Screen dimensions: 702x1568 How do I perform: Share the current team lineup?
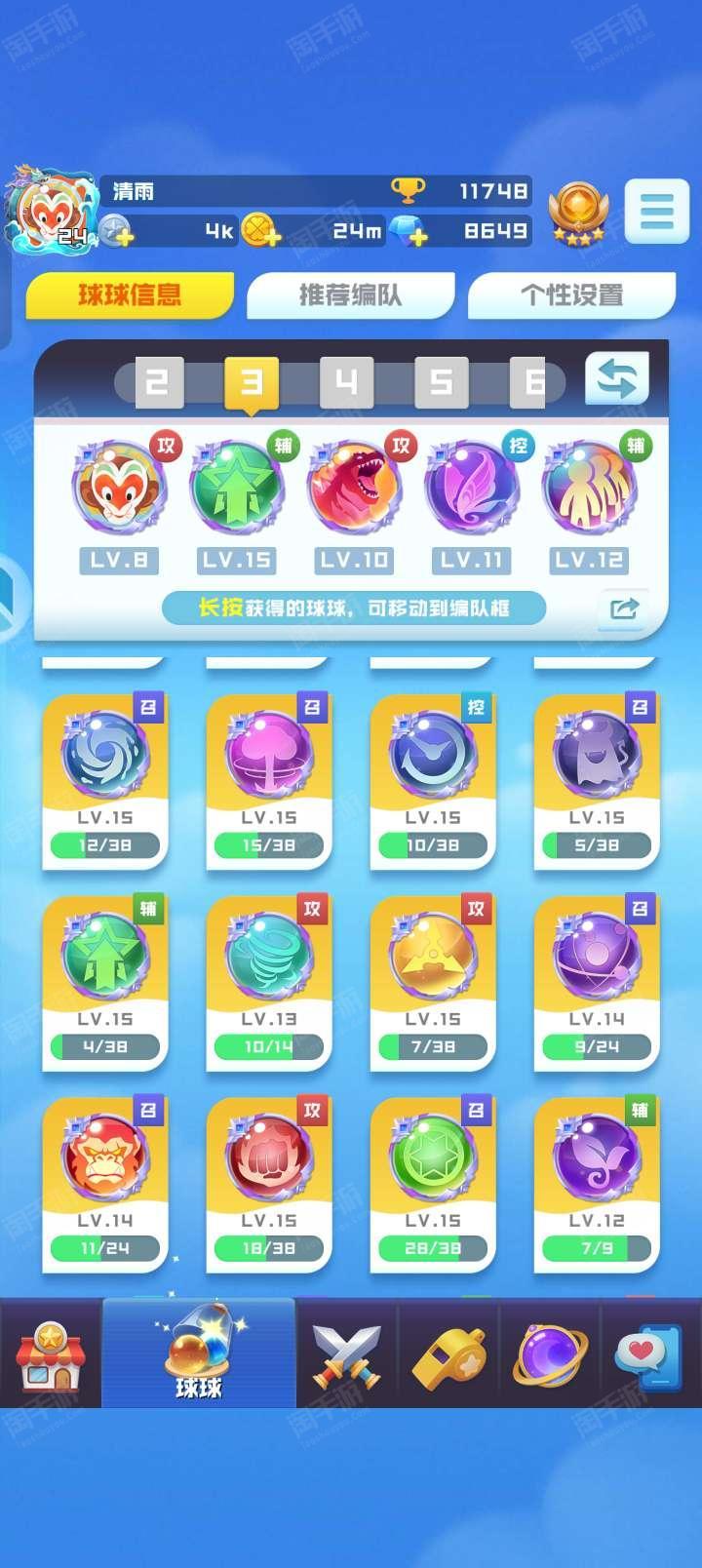point(623,608)
